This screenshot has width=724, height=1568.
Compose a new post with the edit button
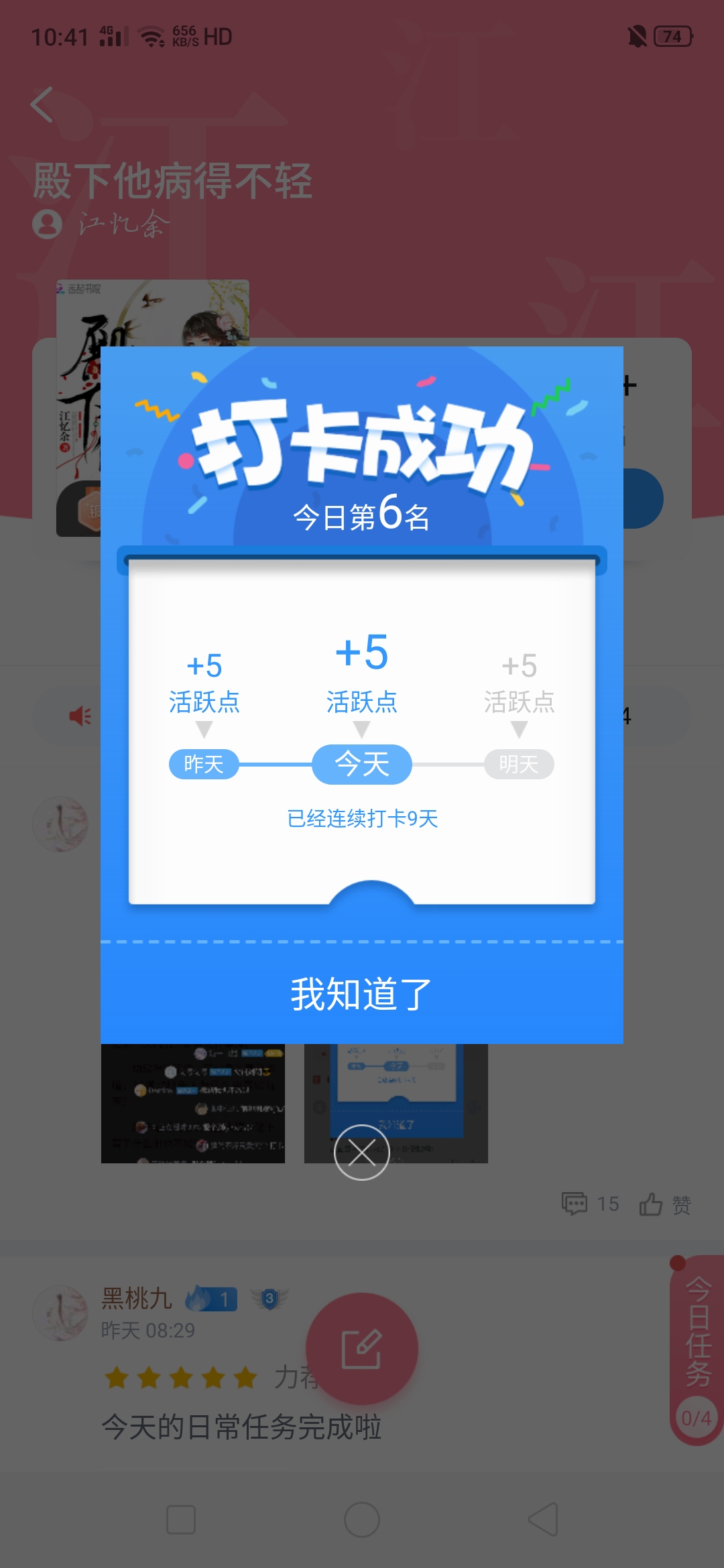click(362, 1349)
